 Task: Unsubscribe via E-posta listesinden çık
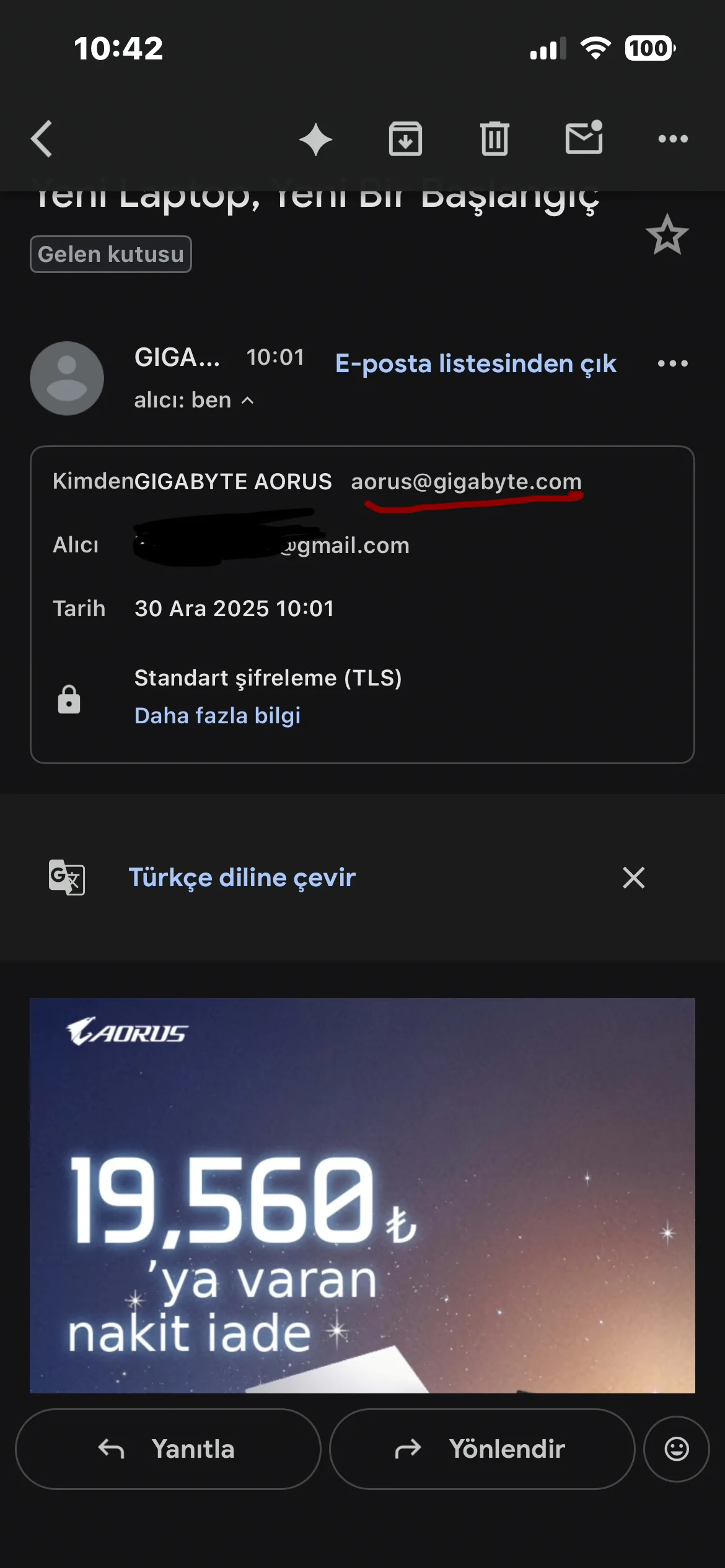[x=475, y=364]
